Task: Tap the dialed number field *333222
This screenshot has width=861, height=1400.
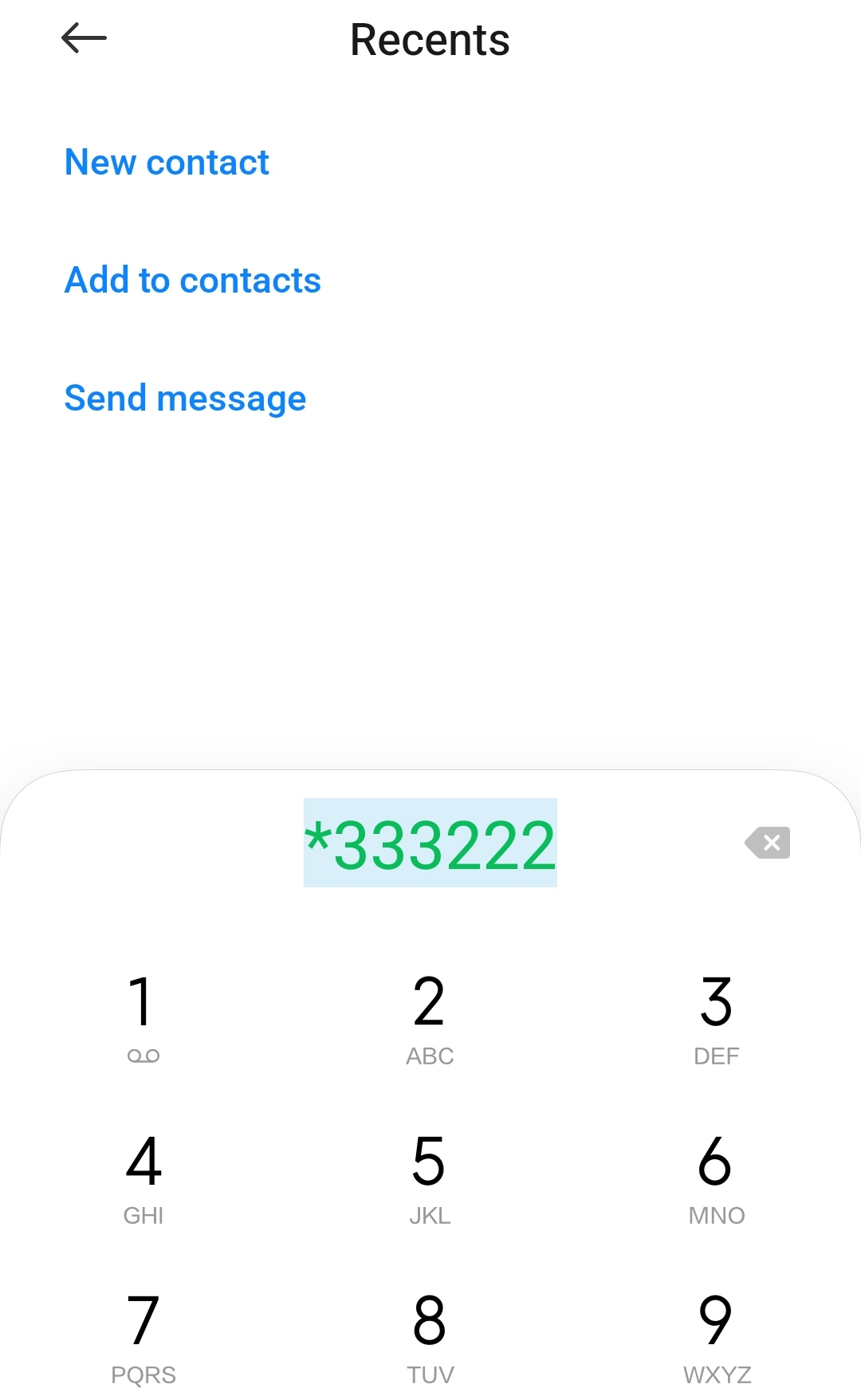Action: coord(430,844)
